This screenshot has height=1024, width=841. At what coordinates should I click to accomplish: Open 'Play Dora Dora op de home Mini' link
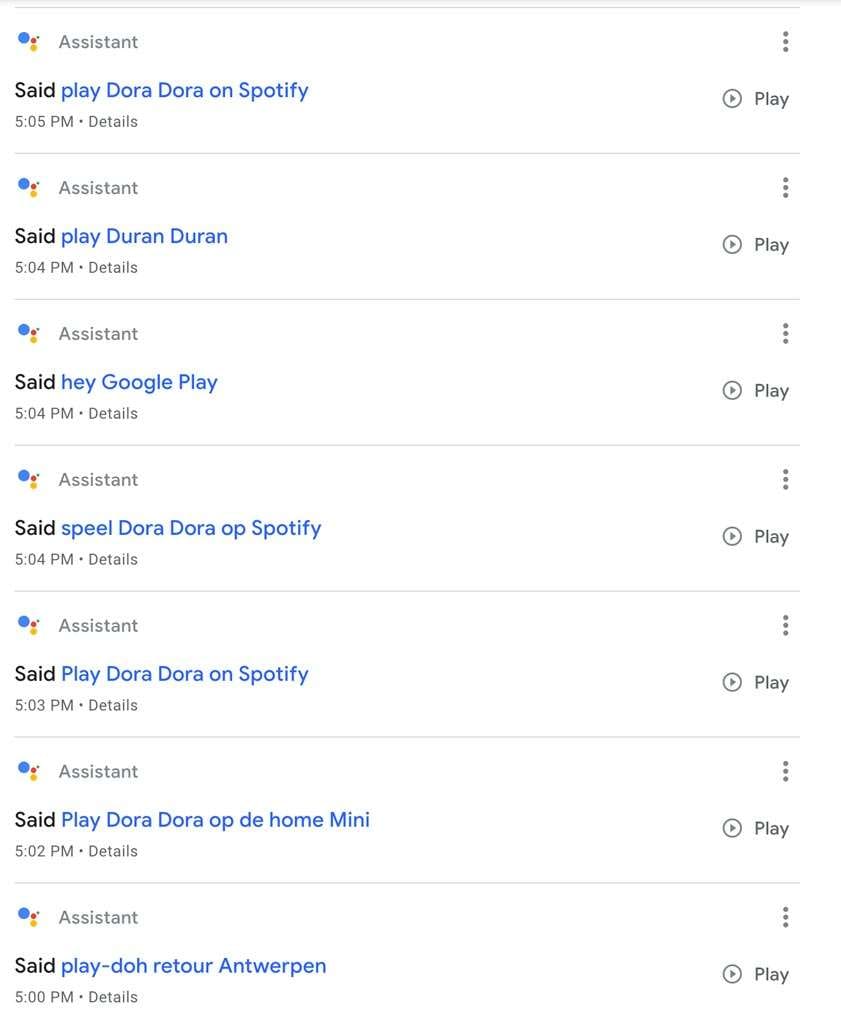215,820
